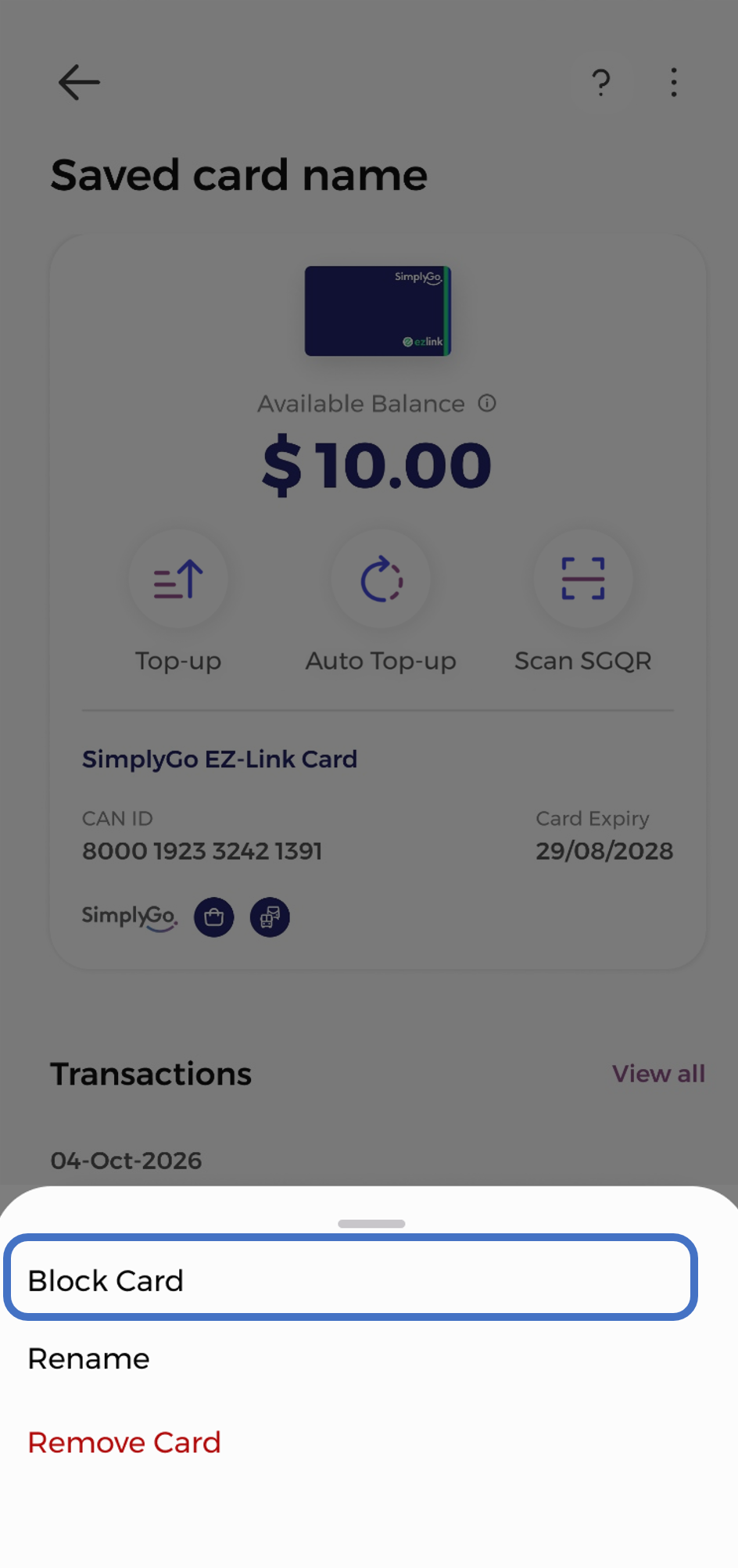
Task: Tap the bottom sheet drag handle
Action: tap(371, 1223)
